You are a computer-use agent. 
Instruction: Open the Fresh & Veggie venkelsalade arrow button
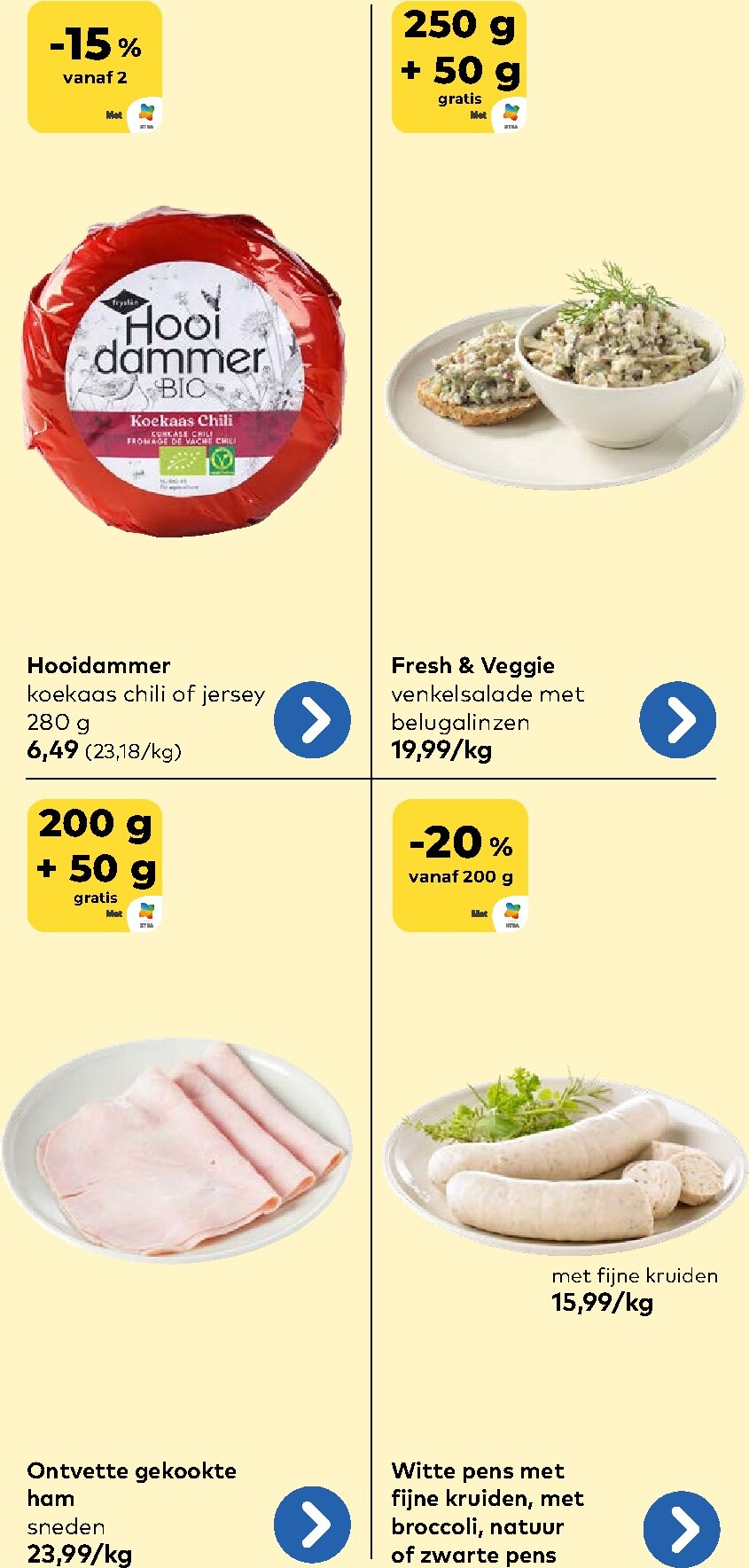677,720
